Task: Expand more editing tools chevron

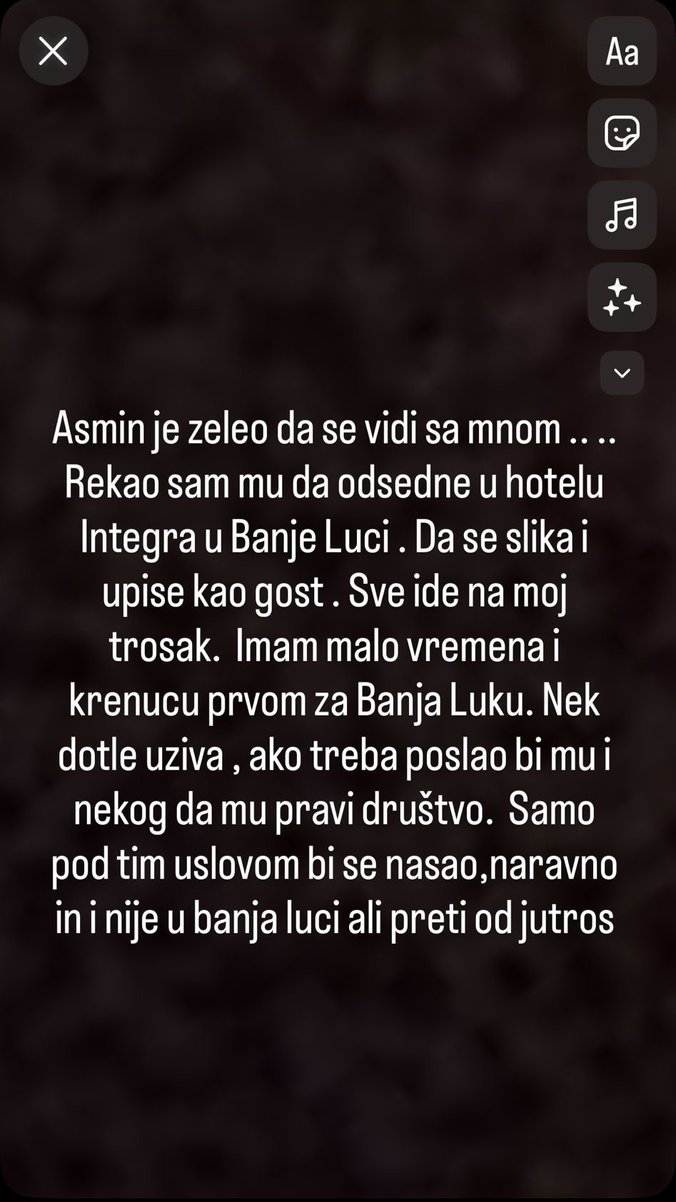Action: click(622, 373)
